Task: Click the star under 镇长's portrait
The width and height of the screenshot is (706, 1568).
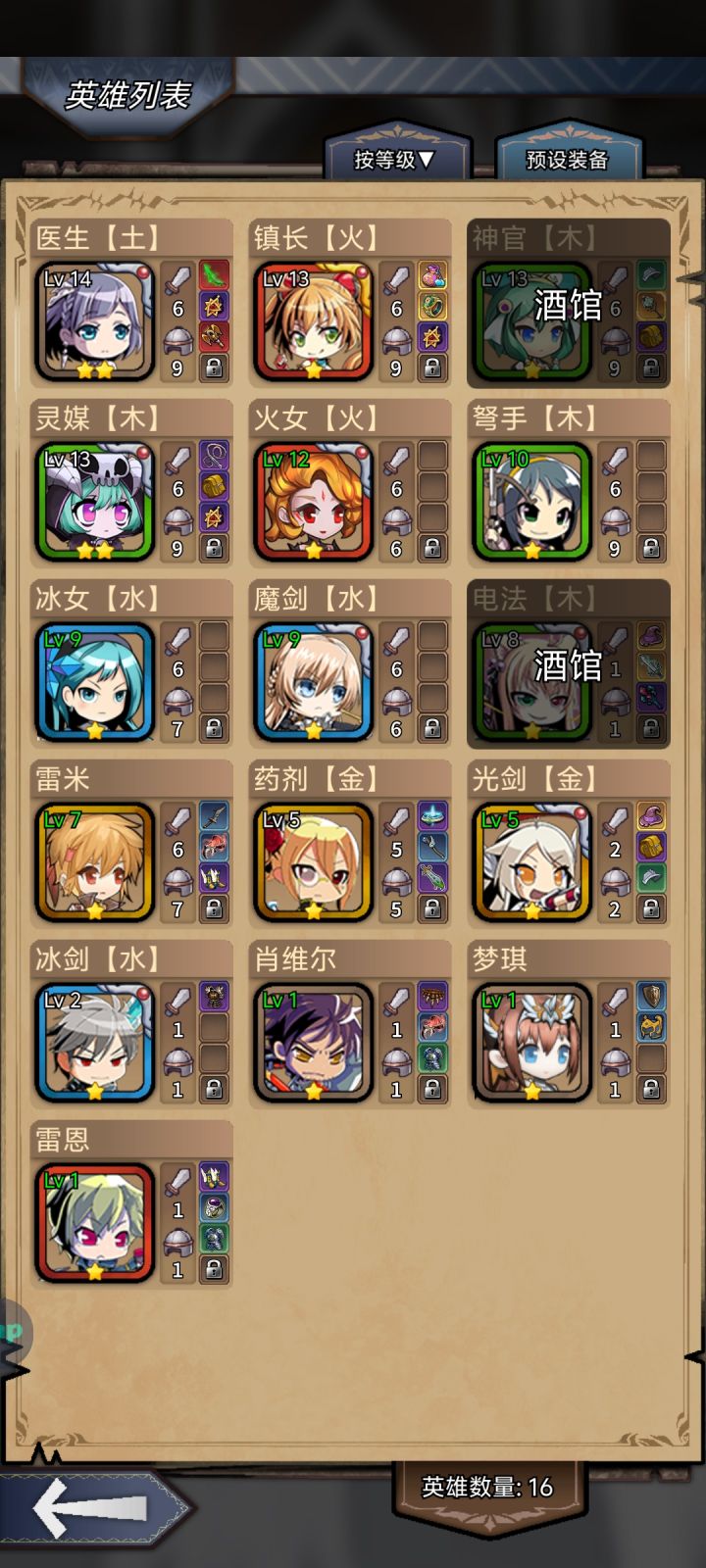Action: point(314,371)
